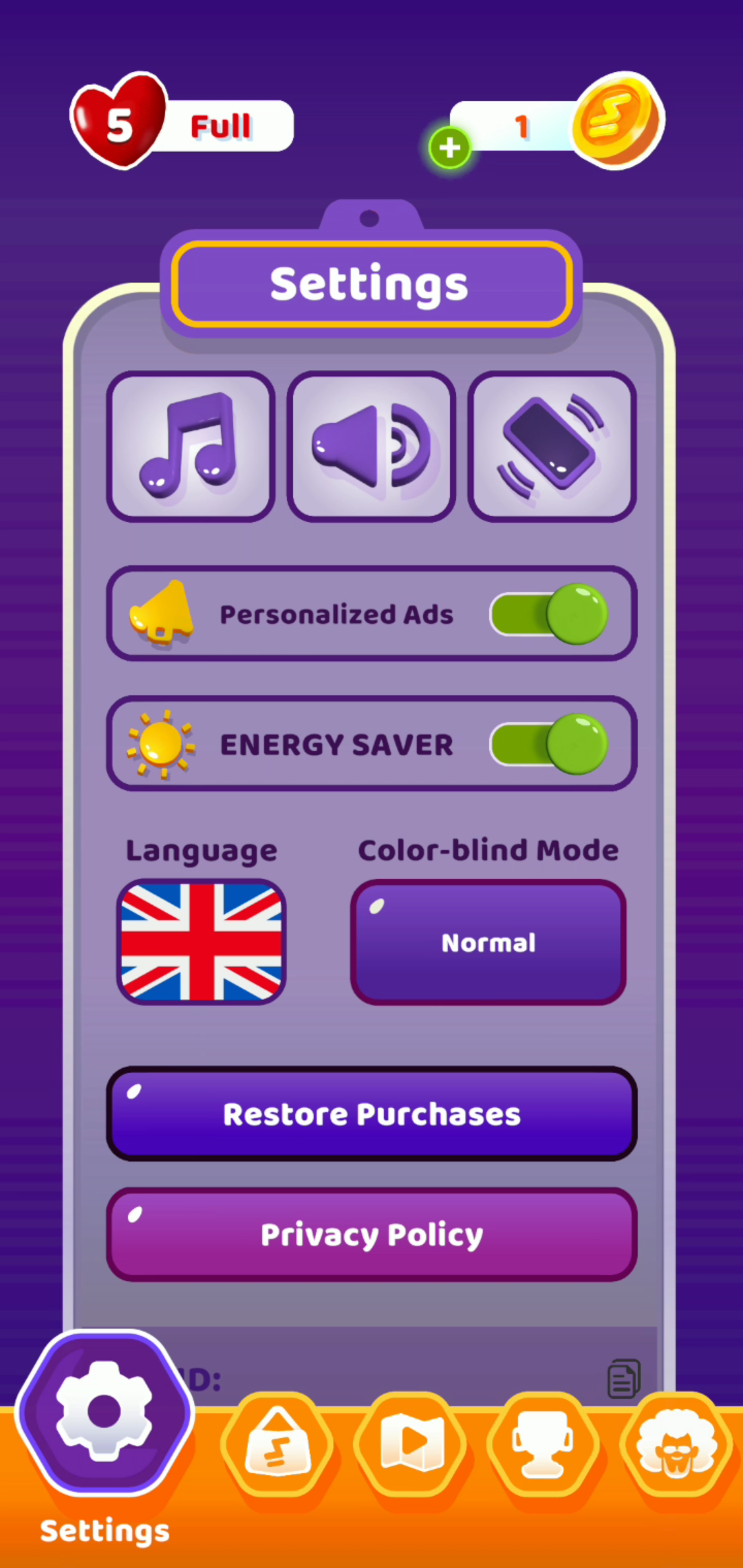Turn off sound effects
The width and height of the screenshot is (743, 1568).
[370, 447]
